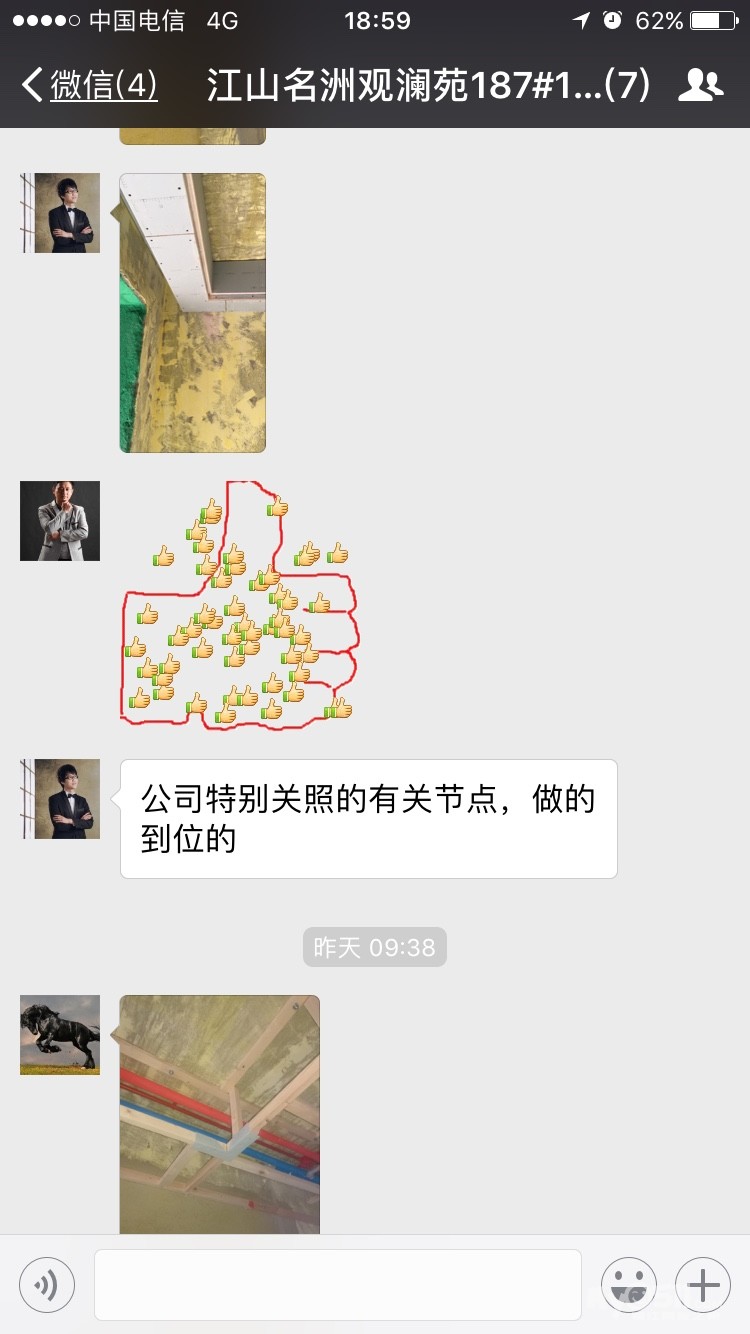Open the emoji sticker panel
The image size is (750, 1334).
pyautogui.click(x=628, y=1285)
